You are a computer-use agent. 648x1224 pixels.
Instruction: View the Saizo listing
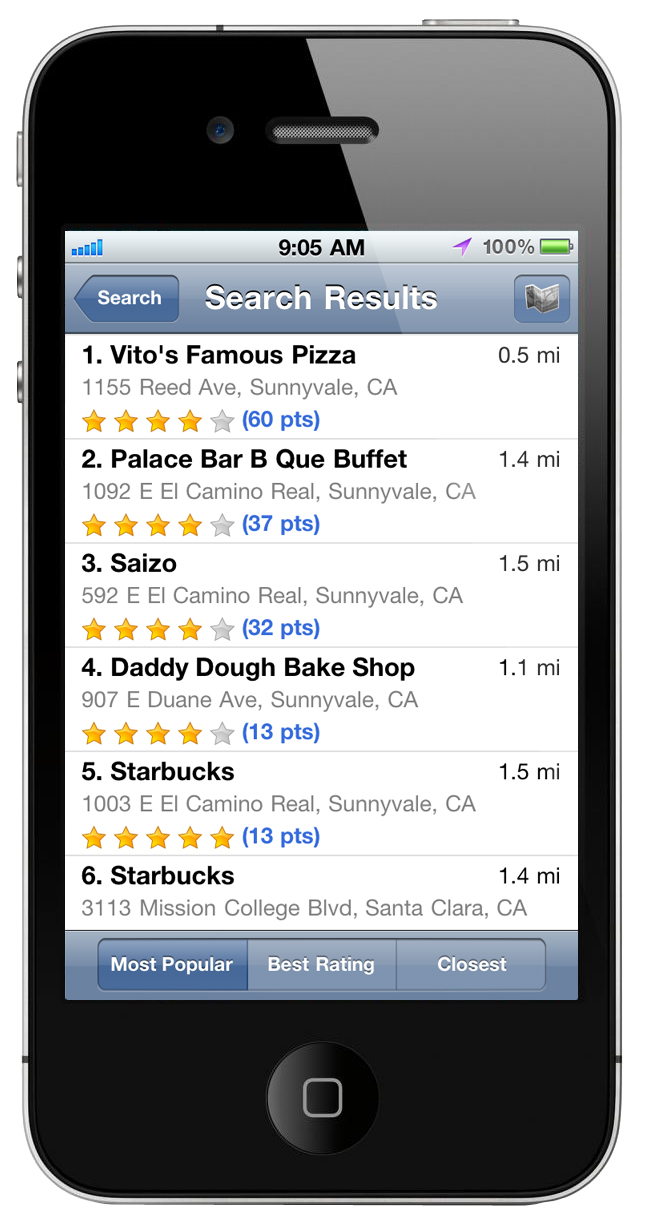(320, 595)
